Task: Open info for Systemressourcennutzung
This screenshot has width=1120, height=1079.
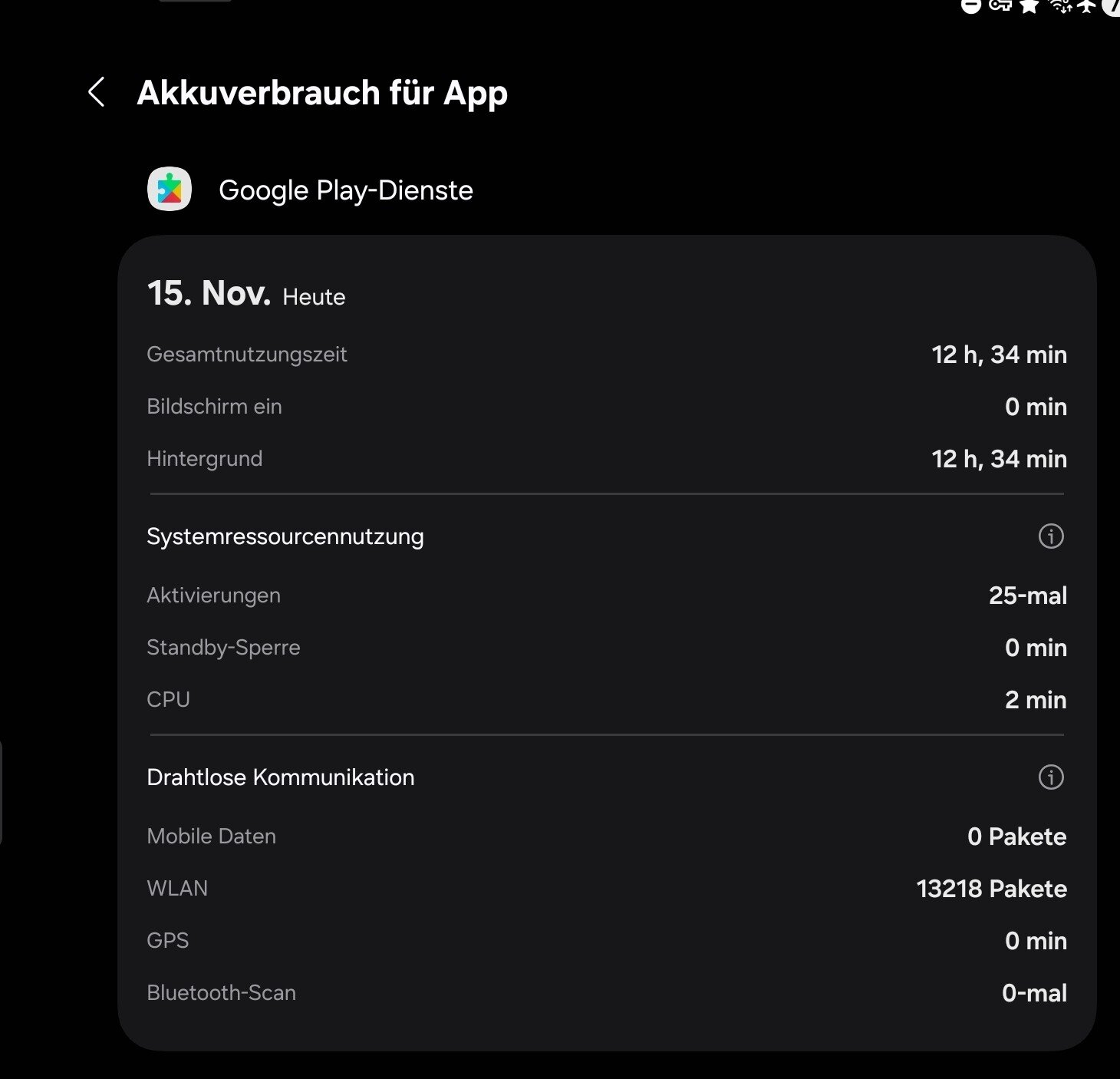Action: 1050,536
